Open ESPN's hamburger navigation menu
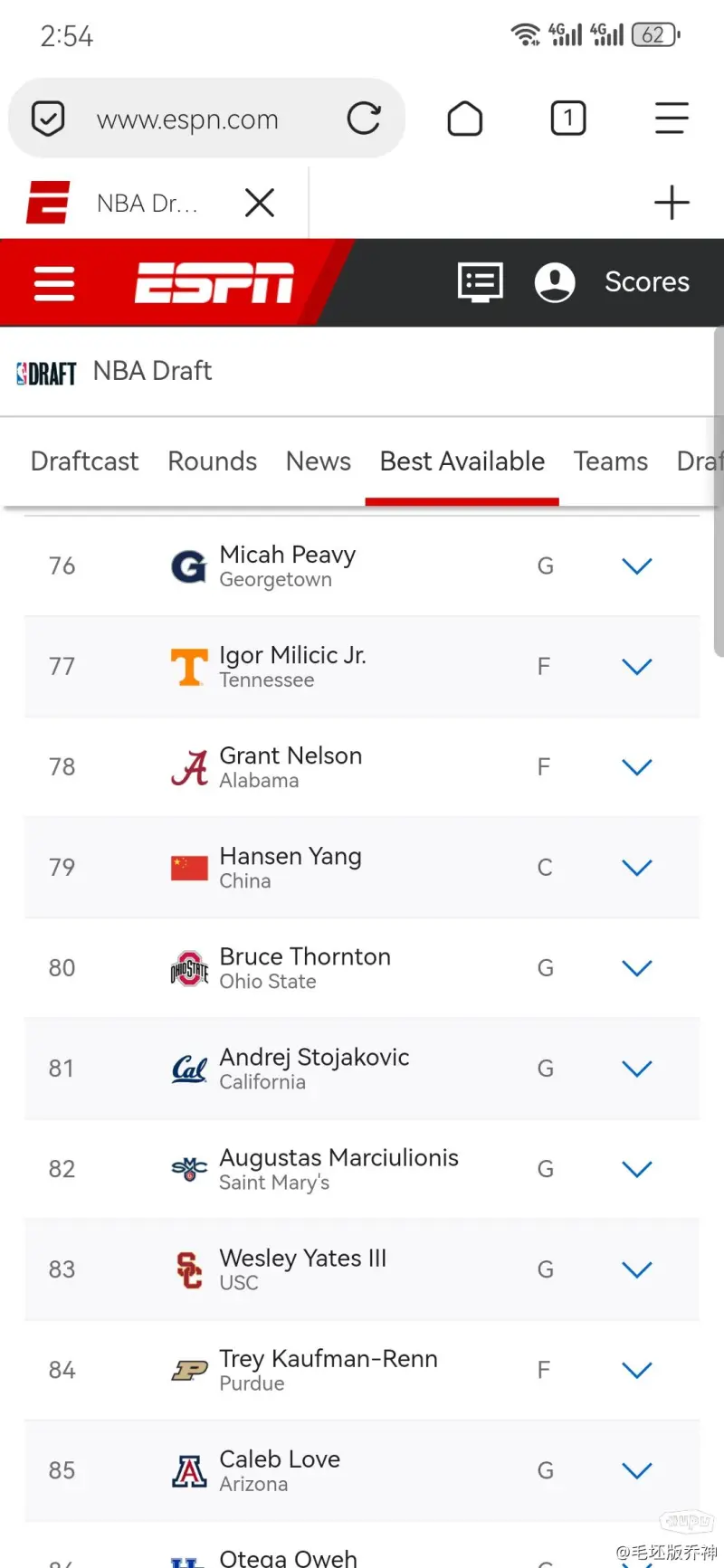This screenshot has width=724, height=1568. click(54, 283)
